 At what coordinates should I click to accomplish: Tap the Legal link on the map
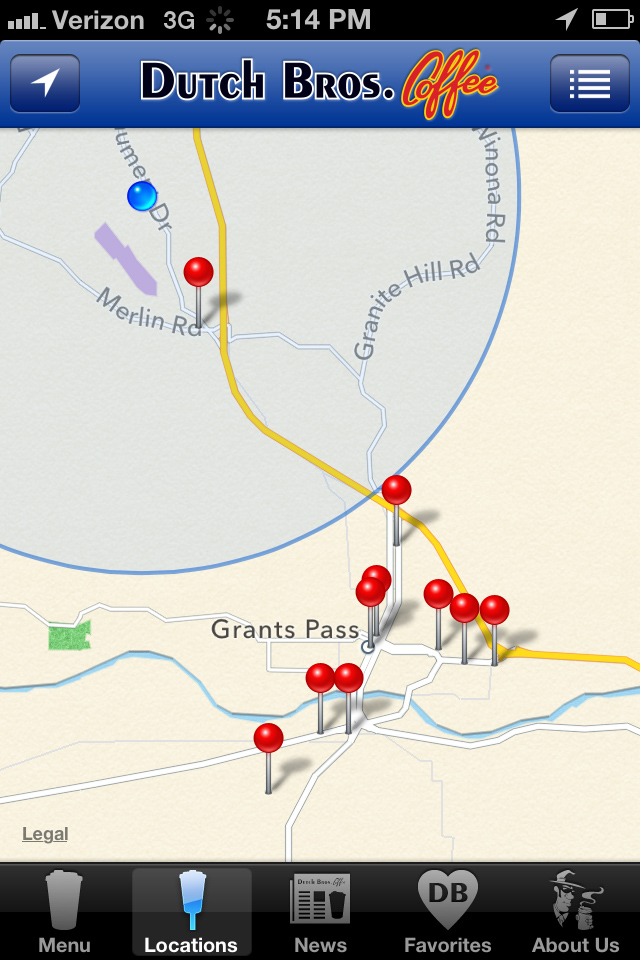coord(45,834)
